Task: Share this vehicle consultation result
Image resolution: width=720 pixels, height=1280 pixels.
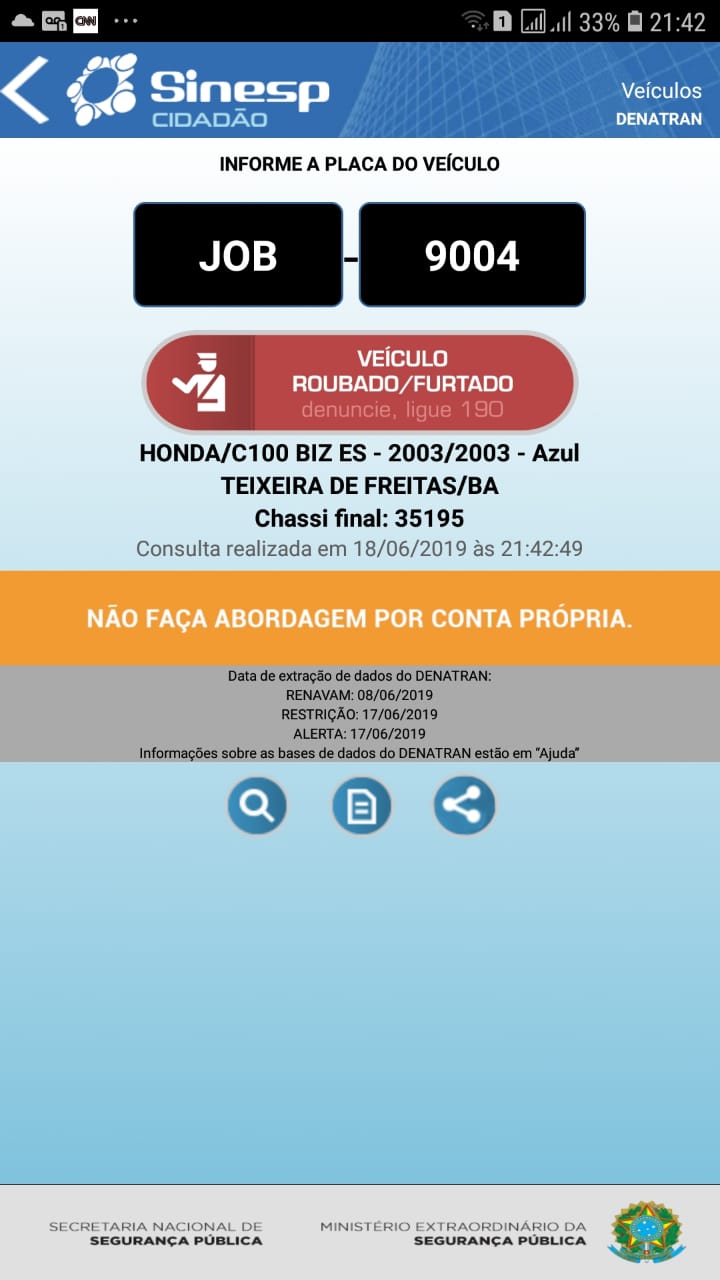Action: coord(464,806)
